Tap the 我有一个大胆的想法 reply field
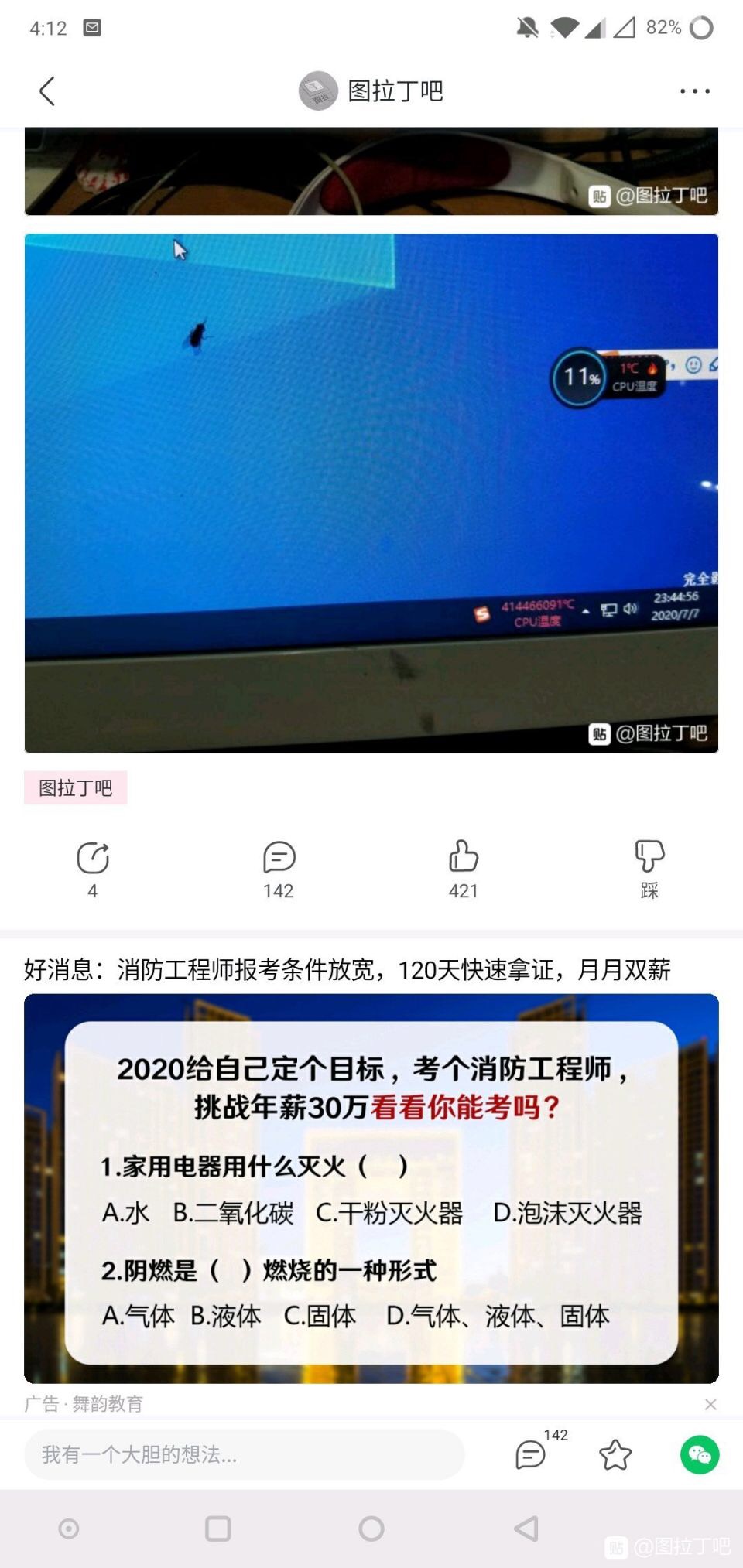743x1568 pixels. (244, 1454)
